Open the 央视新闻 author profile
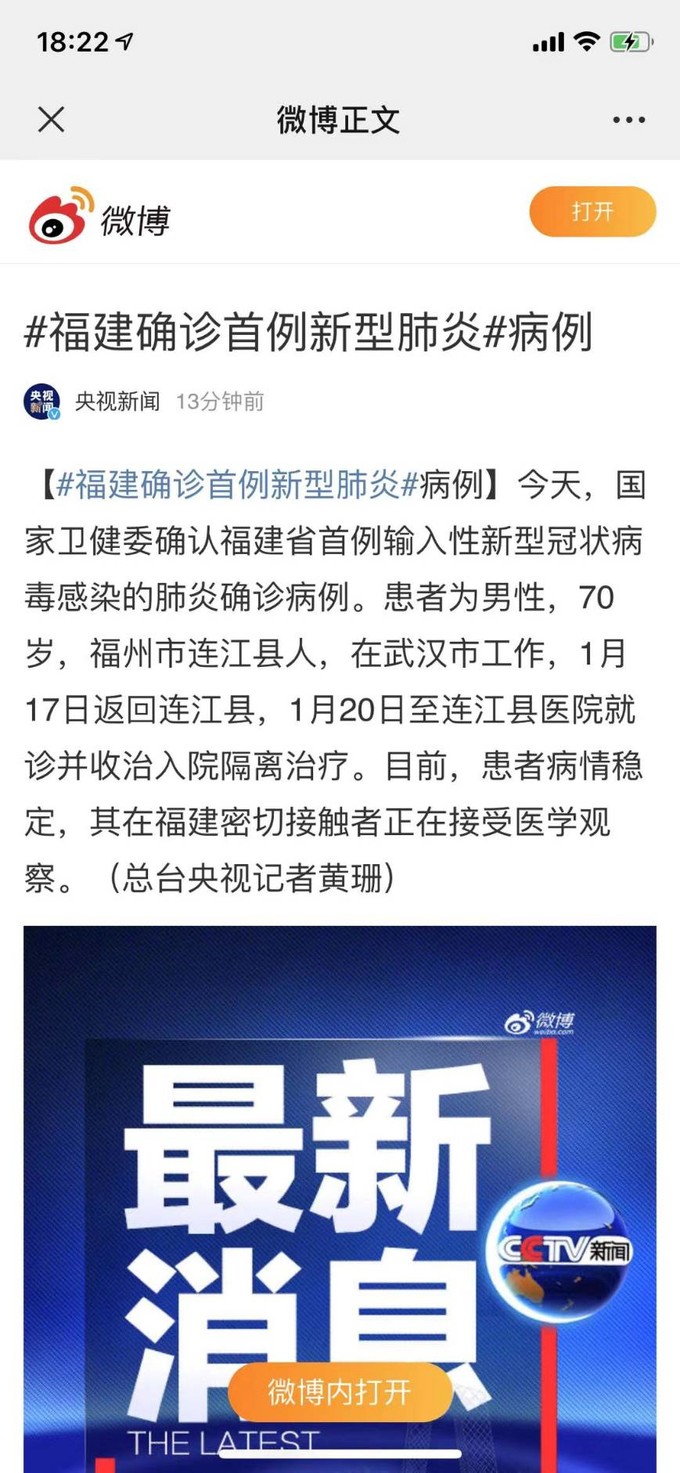The width and height of the screenshot is (680, 1473). [x=117, y=402]
